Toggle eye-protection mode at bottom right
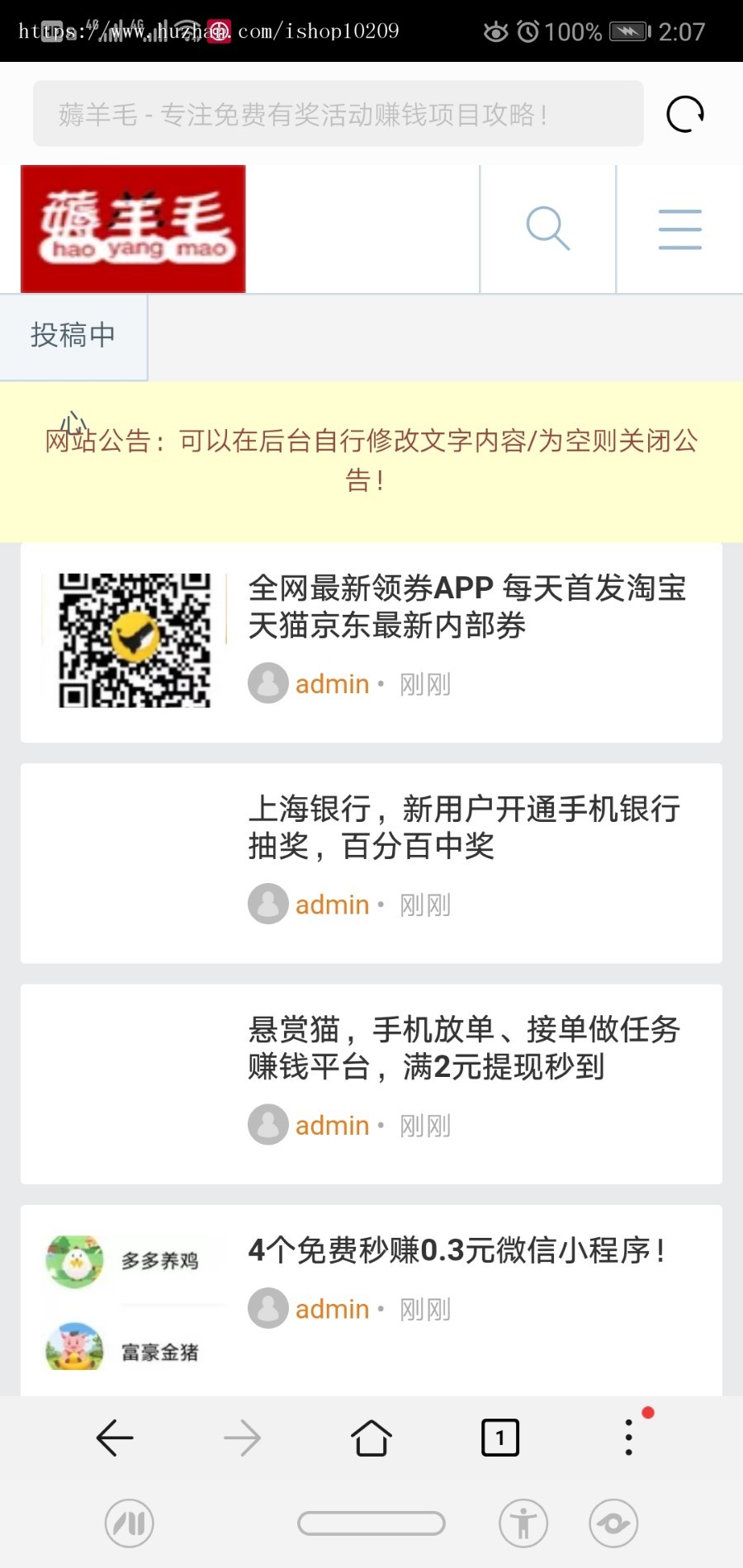 tap(613, 1523)
